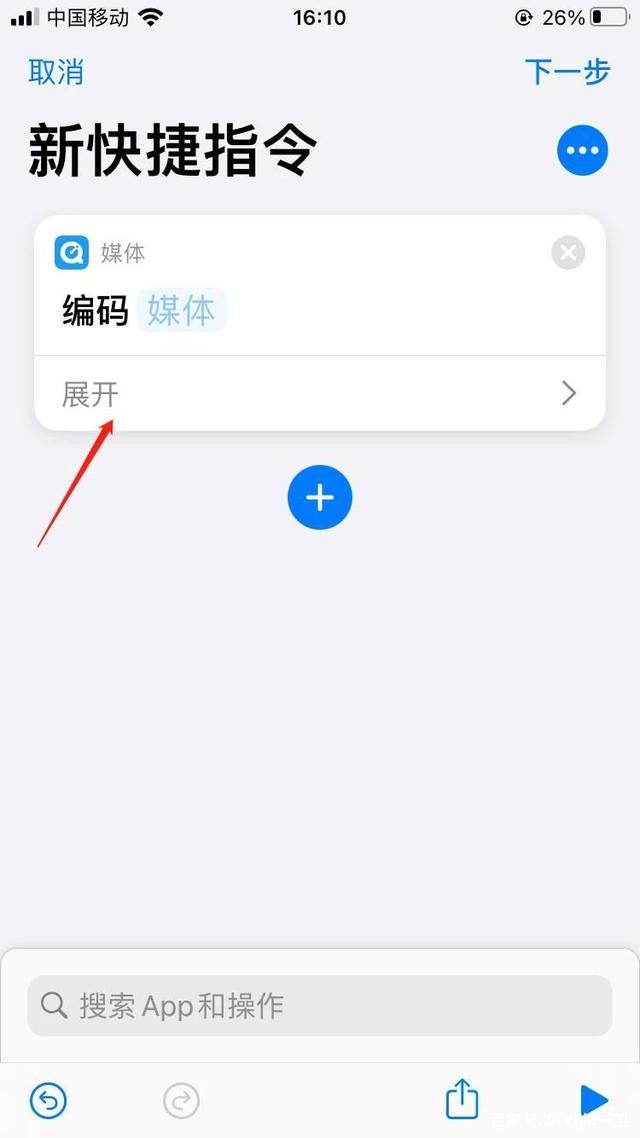Image resolution: width=640 pixels, height=1138 pixels.
Task: Select the 媒体 variable token
Action: click(181, 311)
